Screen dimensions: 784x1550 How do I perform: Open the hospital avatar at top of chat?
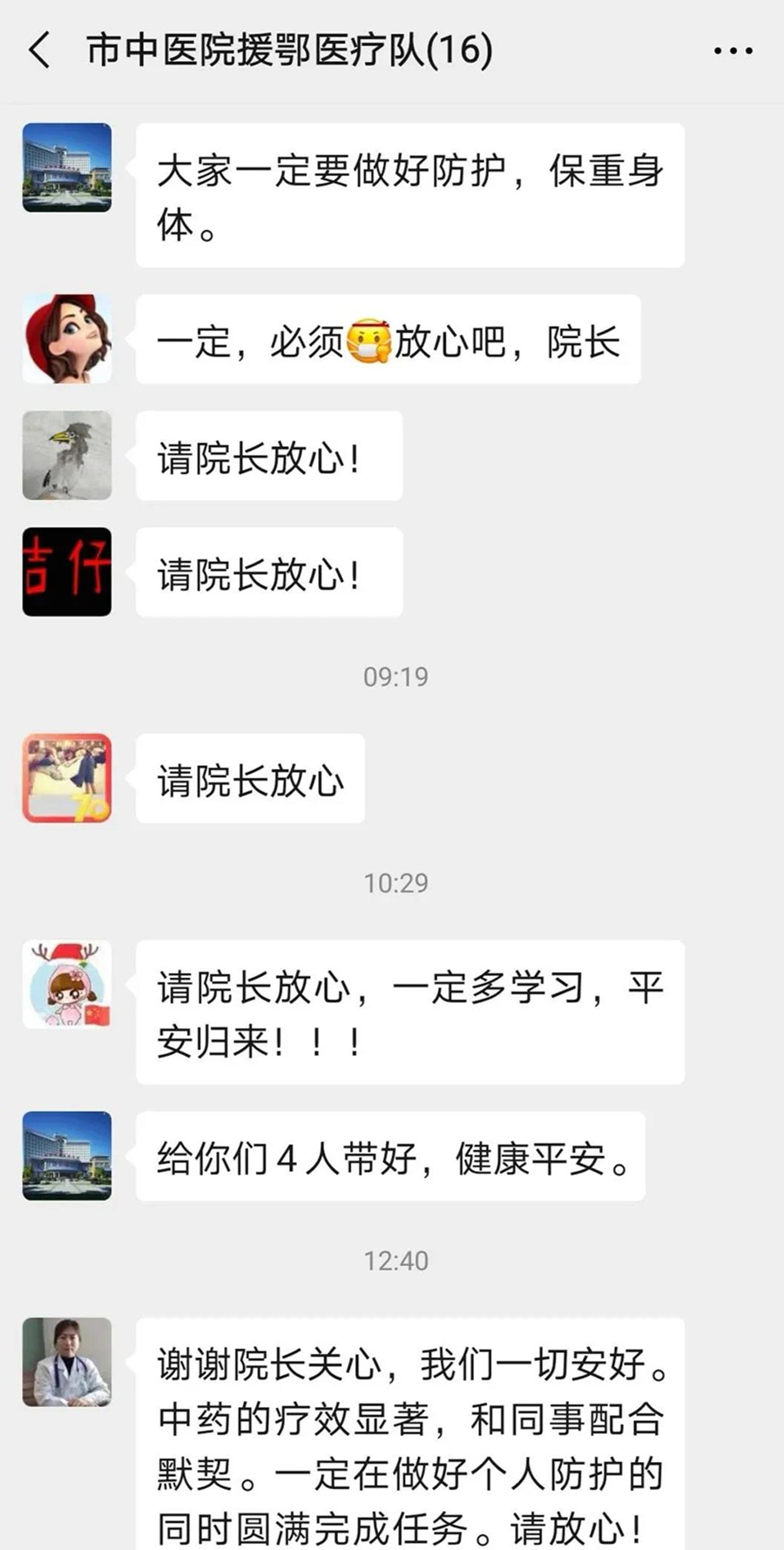[x=65, y=167]
